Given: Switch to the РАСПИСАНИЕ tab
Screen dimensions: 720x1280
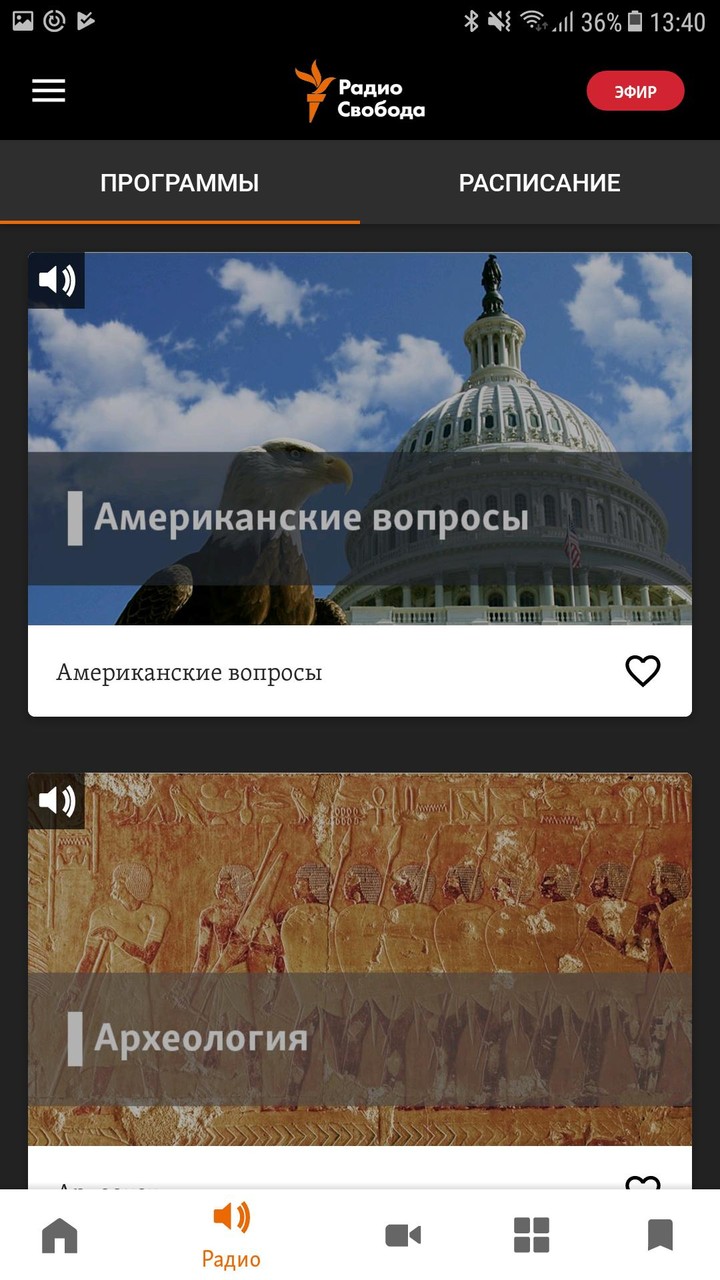Looking at the screenshot, I should coord(540,182).
